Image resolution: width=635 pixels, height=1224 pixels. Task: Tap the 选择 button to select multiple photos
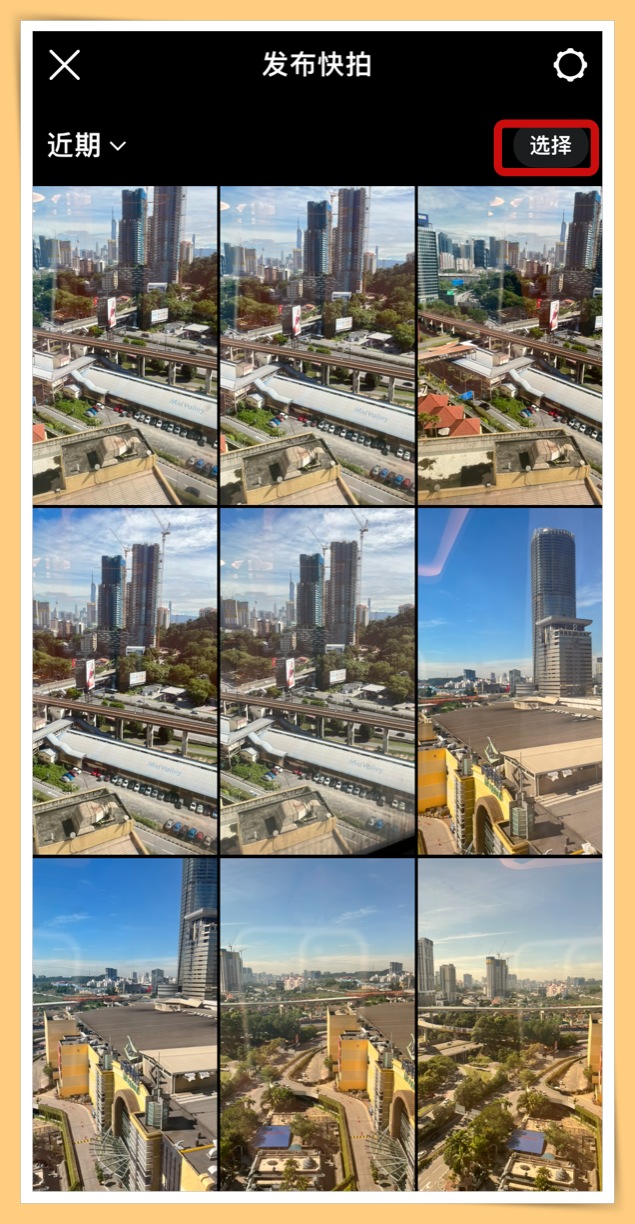pyautogui.click(x=549, y=146)
